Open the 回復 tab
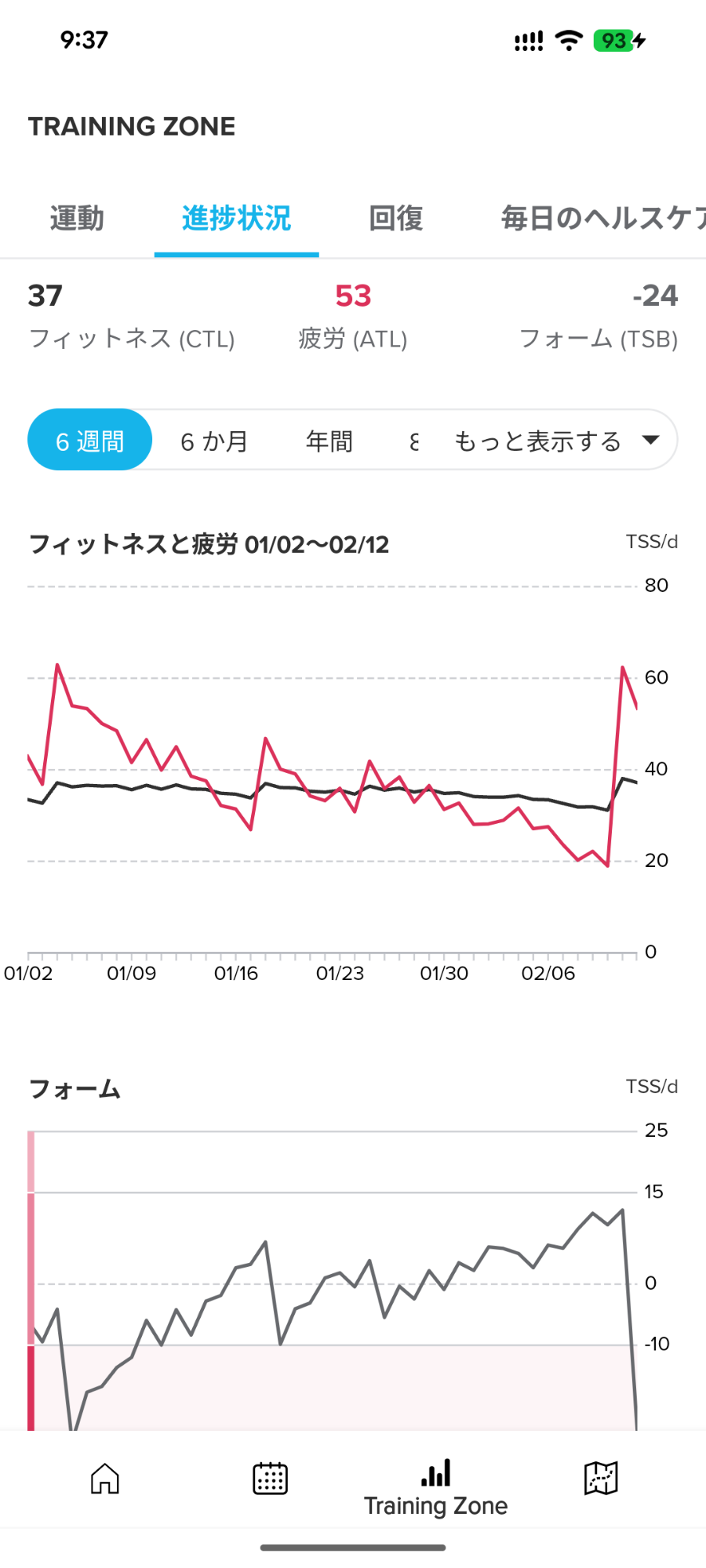 click(396, 218)
